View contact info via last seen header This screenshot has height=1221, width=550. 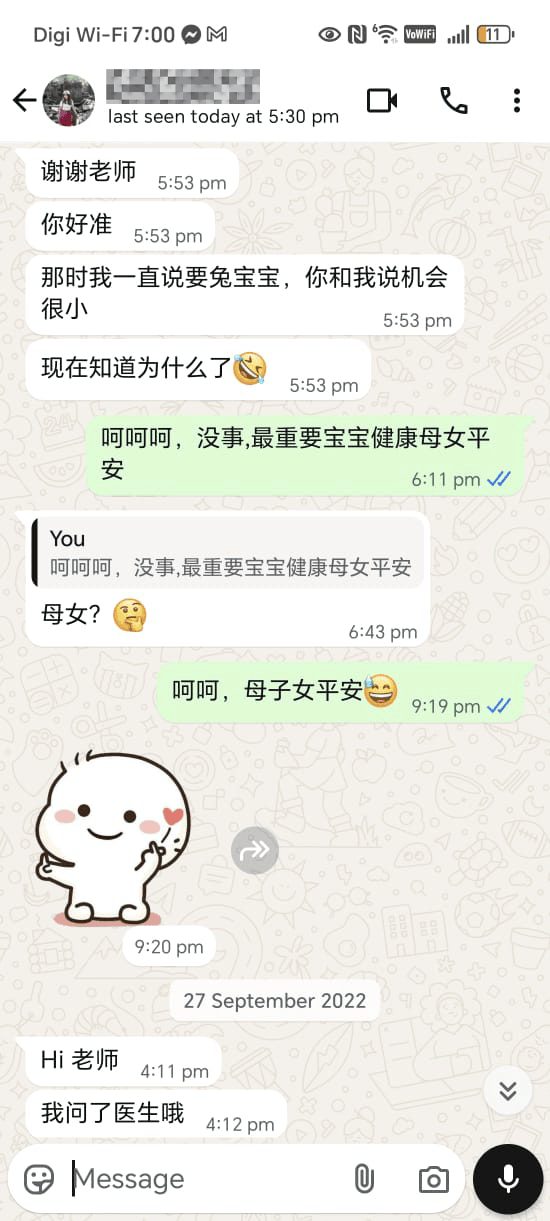click(223, 116)
